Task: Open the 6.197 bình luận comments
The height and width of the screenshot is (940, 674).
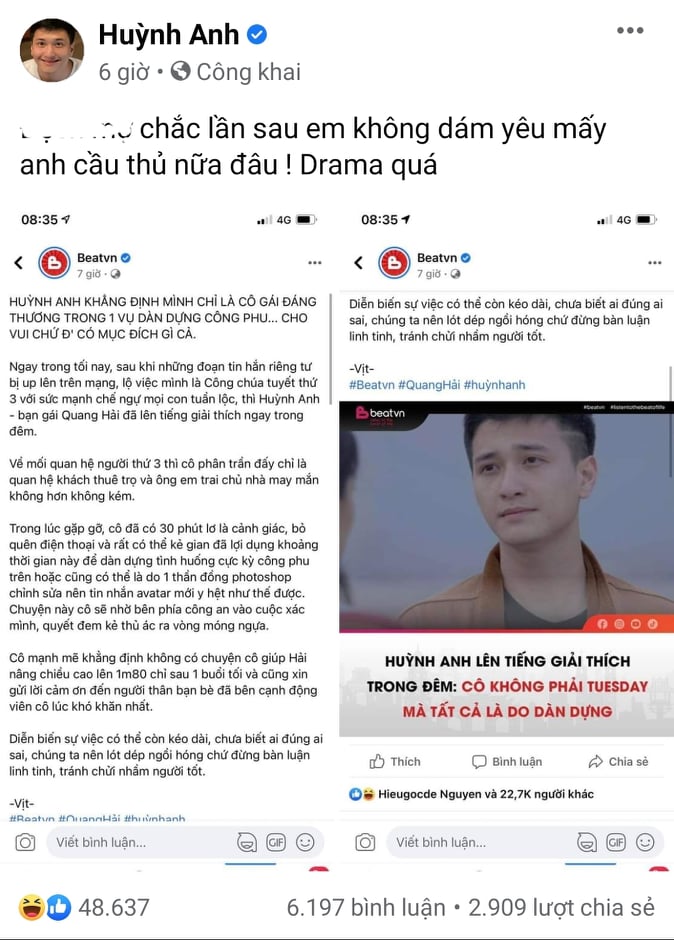Action: pyautogui.click(x=366, y=908)
